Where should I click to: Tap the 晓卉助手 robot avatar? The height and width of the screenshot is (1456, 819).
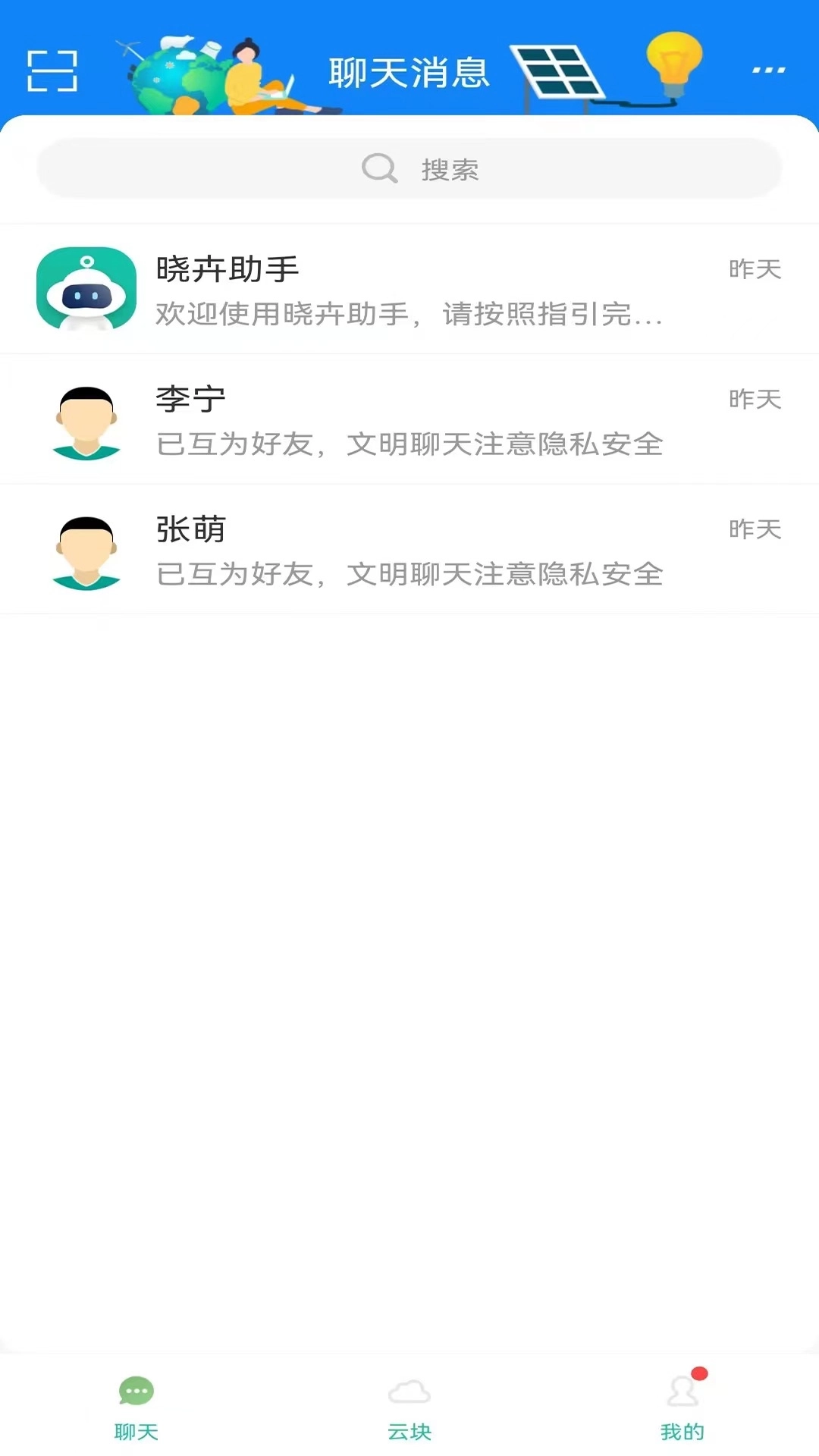point(86,289)
